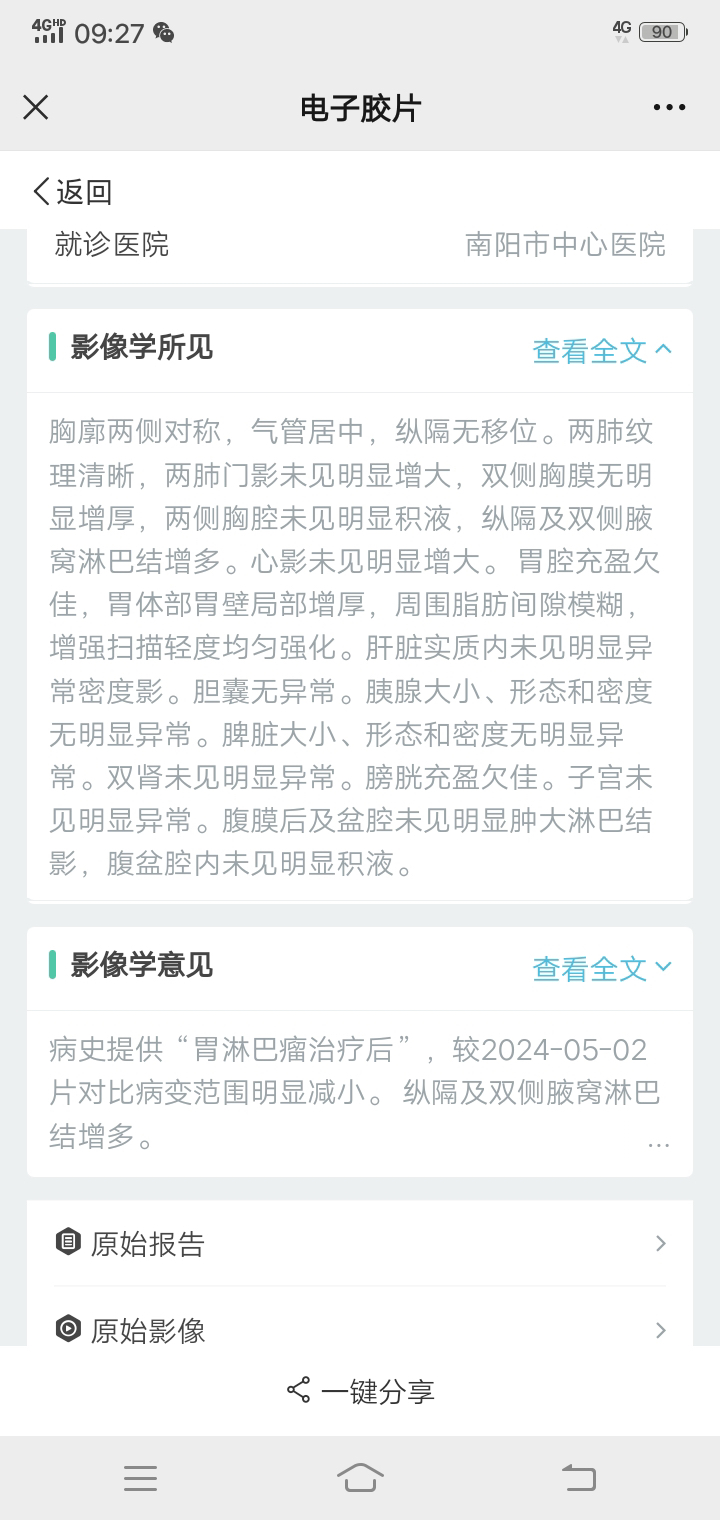The image size is (720, 1520).
Task: Collapse 查看全文 in 影像学所见
Action: (602, 350)
